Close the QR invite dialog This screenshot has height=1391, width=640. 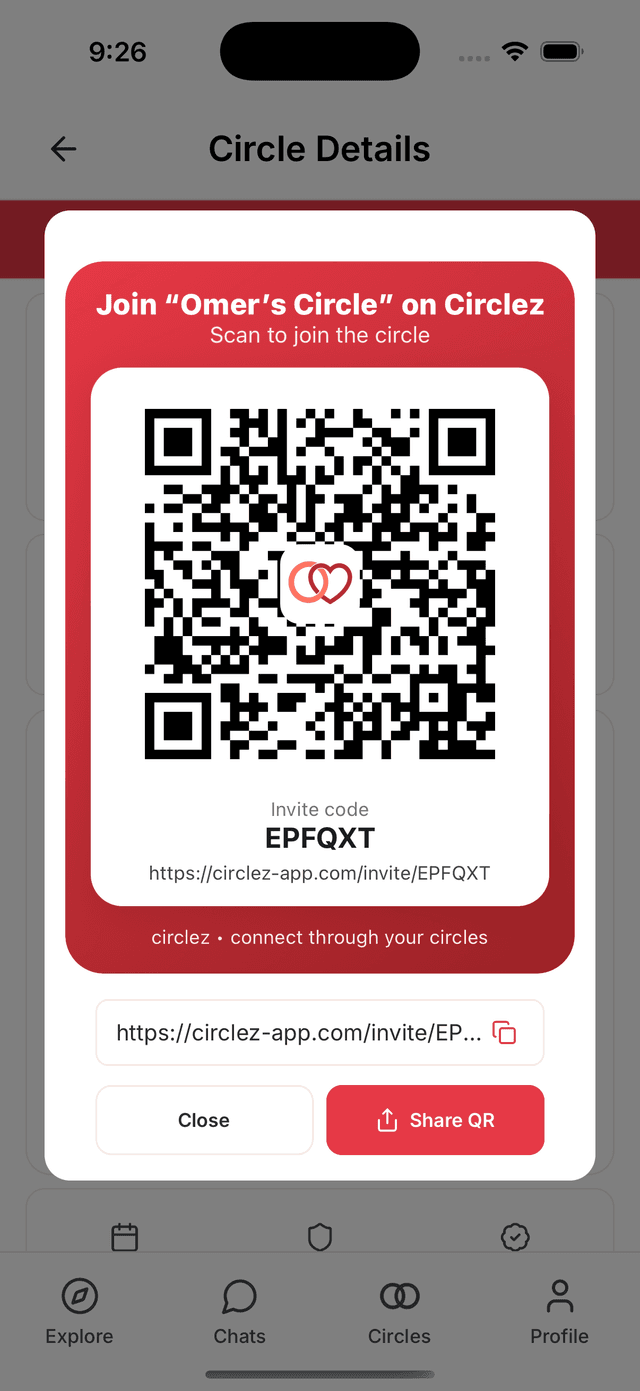204,1120
